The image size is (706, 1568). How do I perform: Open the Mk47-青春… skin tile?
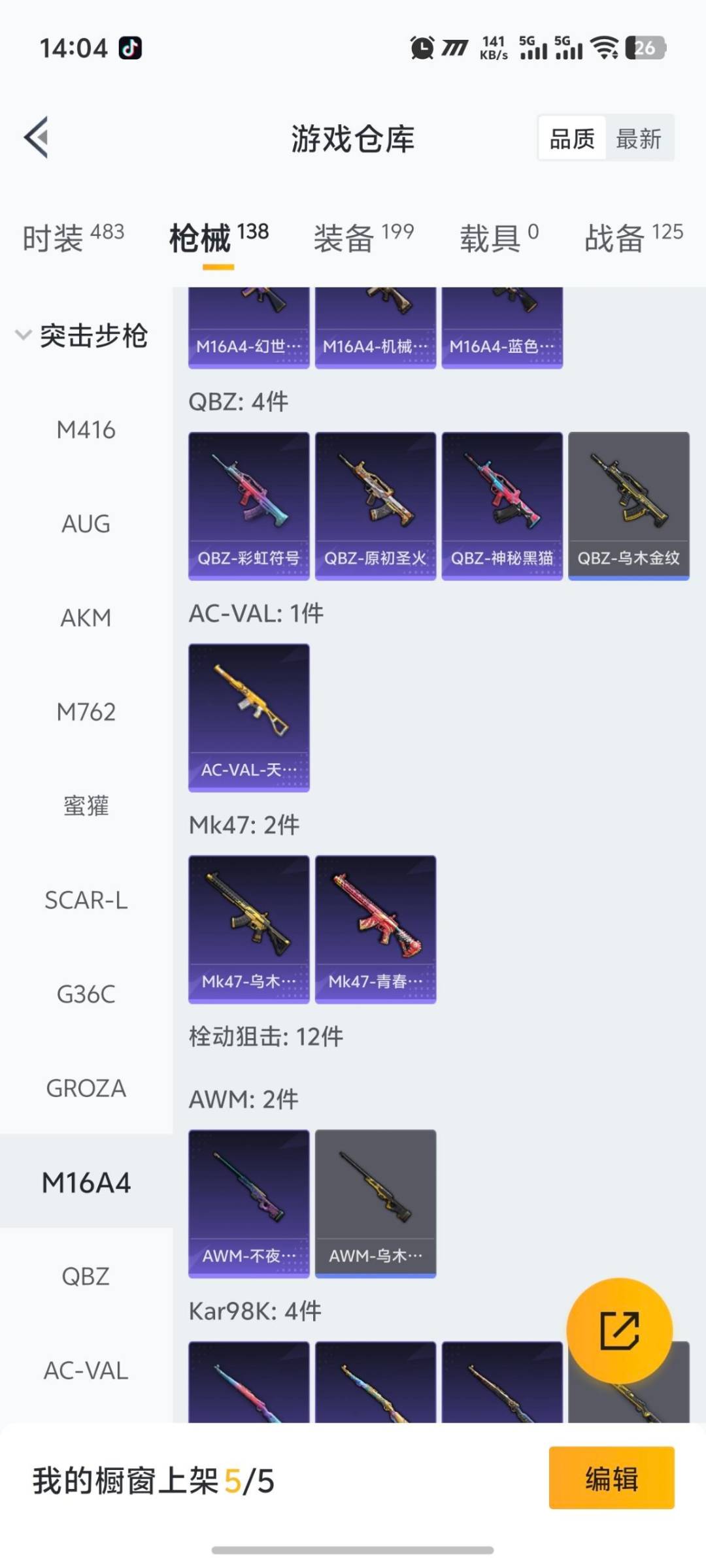pyautogui.click(x=375, y=928)
